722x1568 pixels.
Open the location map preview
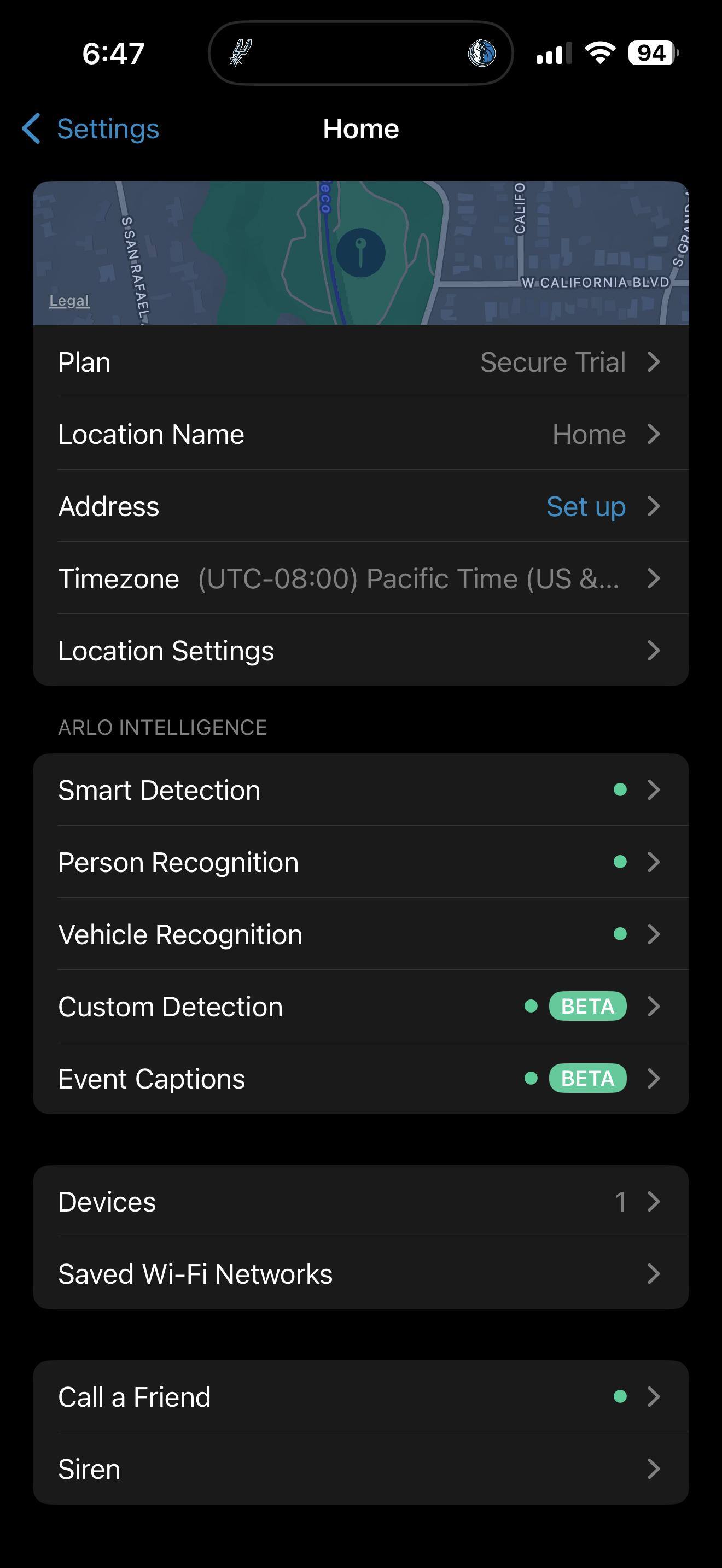point(360,252)
